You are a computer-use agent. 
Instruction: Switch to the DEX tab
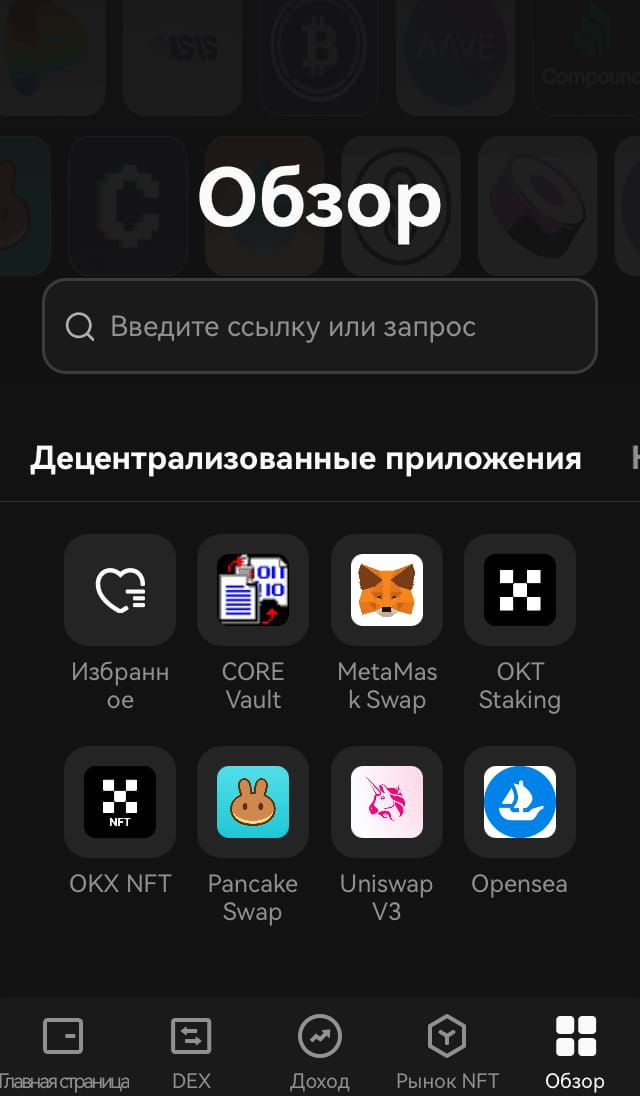tap(191, 1052)
